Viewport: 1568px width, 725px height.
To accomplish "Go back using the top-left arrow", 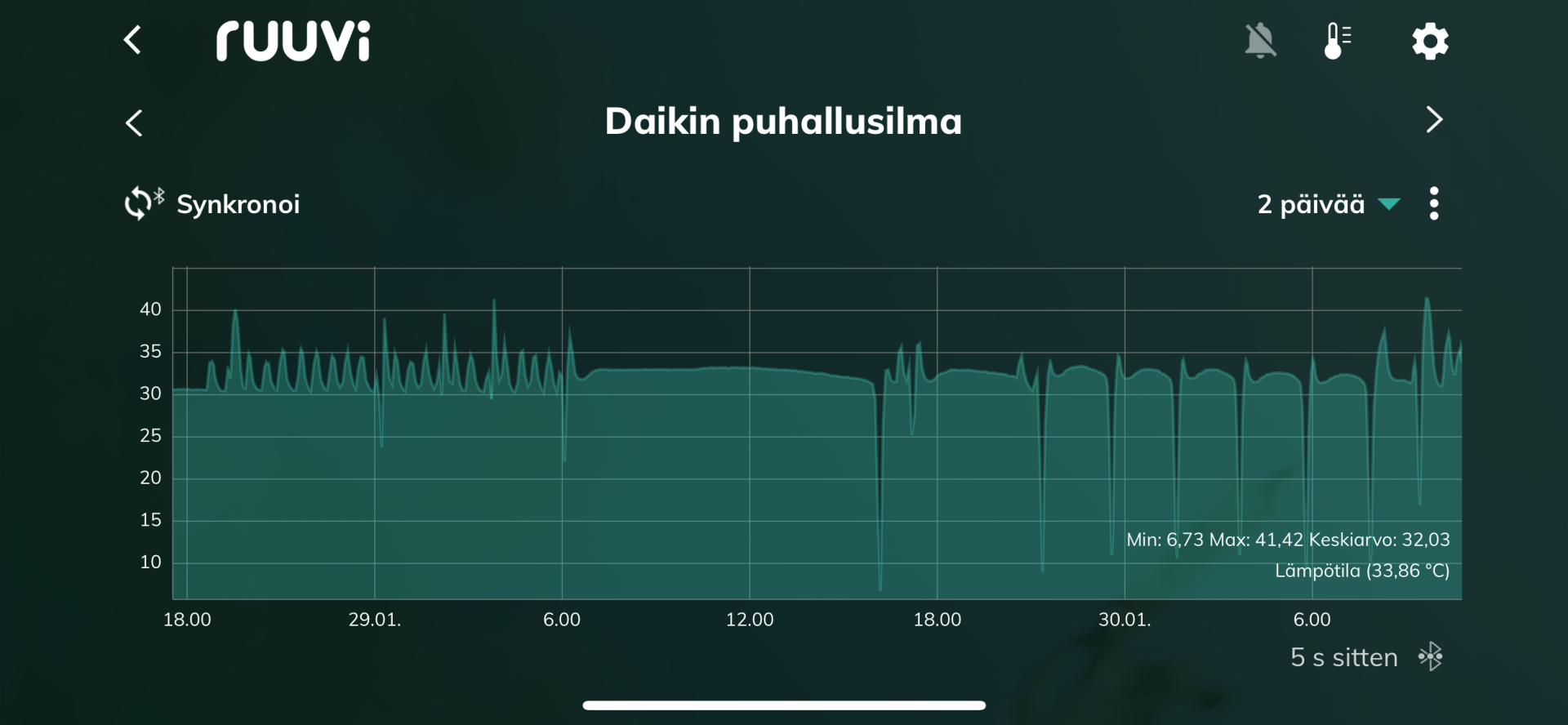I will click(x=132, y=40).
